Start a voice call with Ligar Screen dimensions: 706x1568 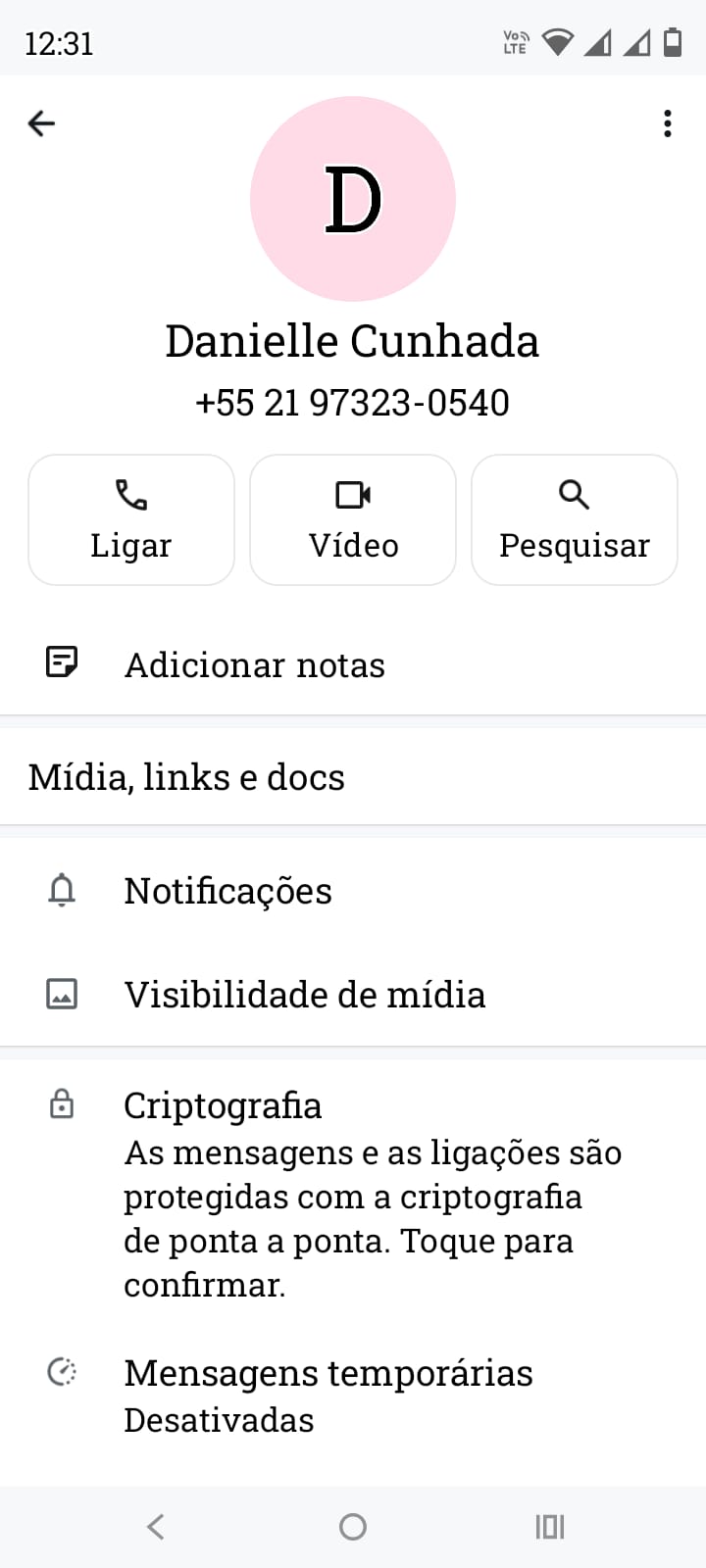click(x=131, y=519)
